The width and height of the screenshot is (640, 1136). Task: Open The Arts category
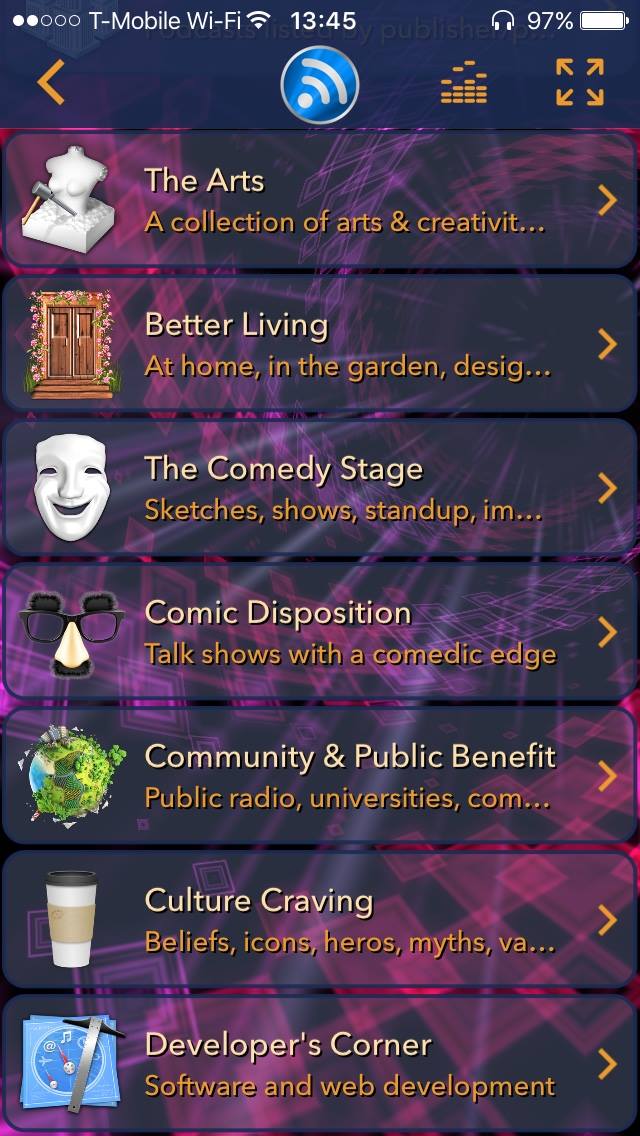pos(320,201)
